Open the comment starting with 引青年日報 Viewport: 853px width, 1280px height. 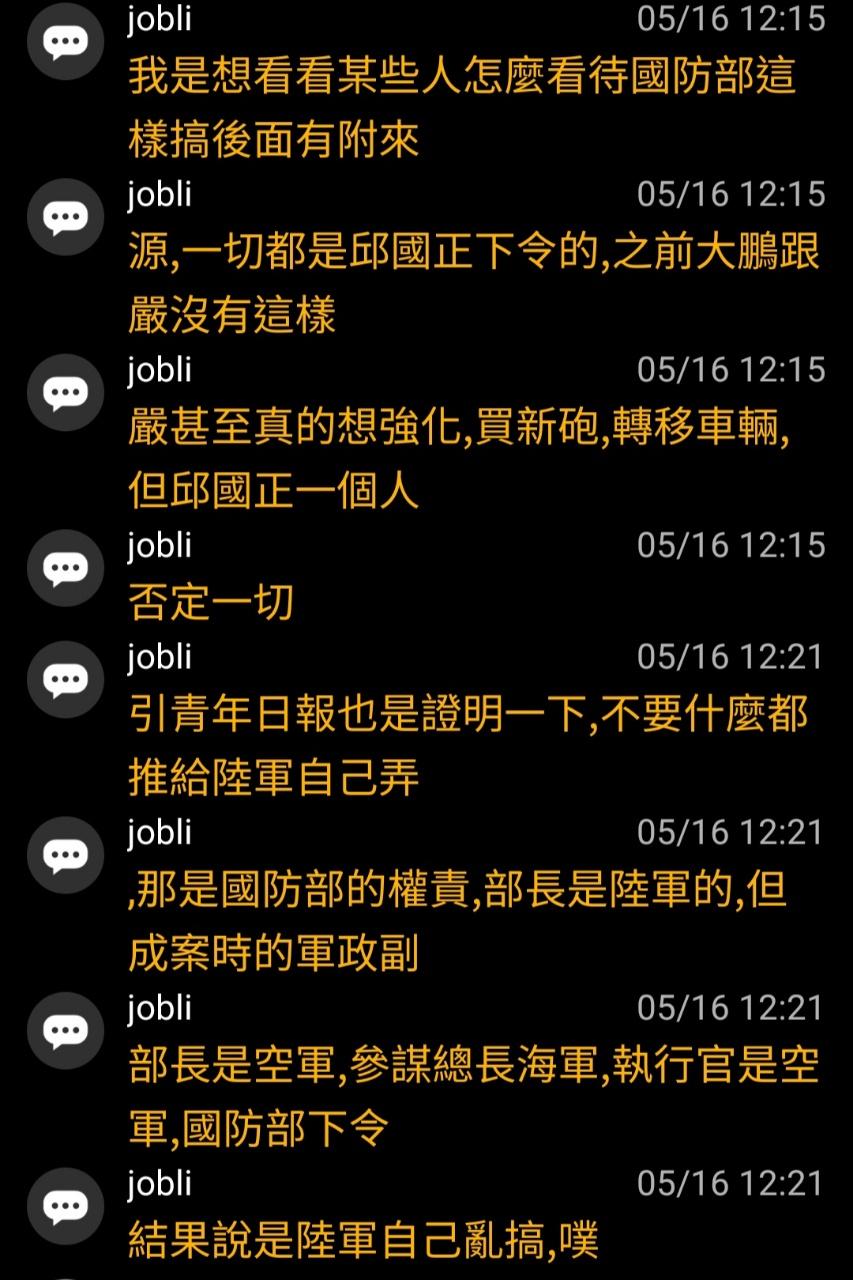467,744
